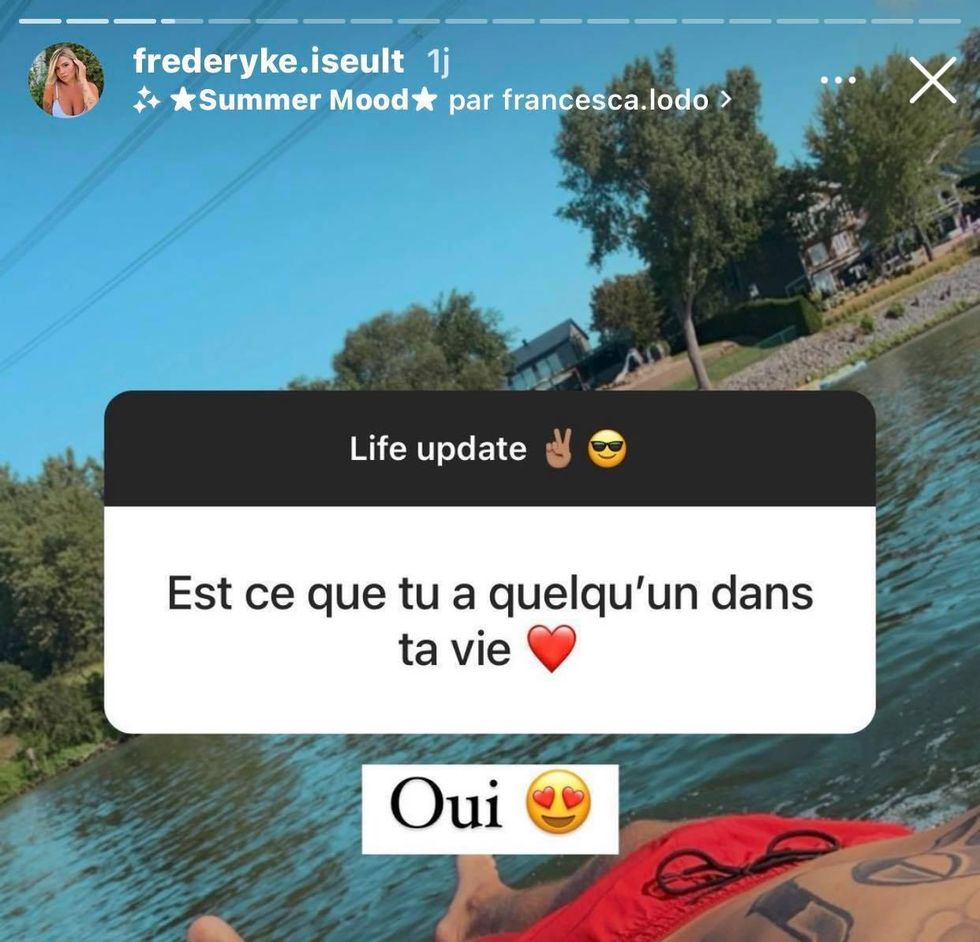
Task: Open frederyke.iseult profile picture
Action: pos(66,81)
